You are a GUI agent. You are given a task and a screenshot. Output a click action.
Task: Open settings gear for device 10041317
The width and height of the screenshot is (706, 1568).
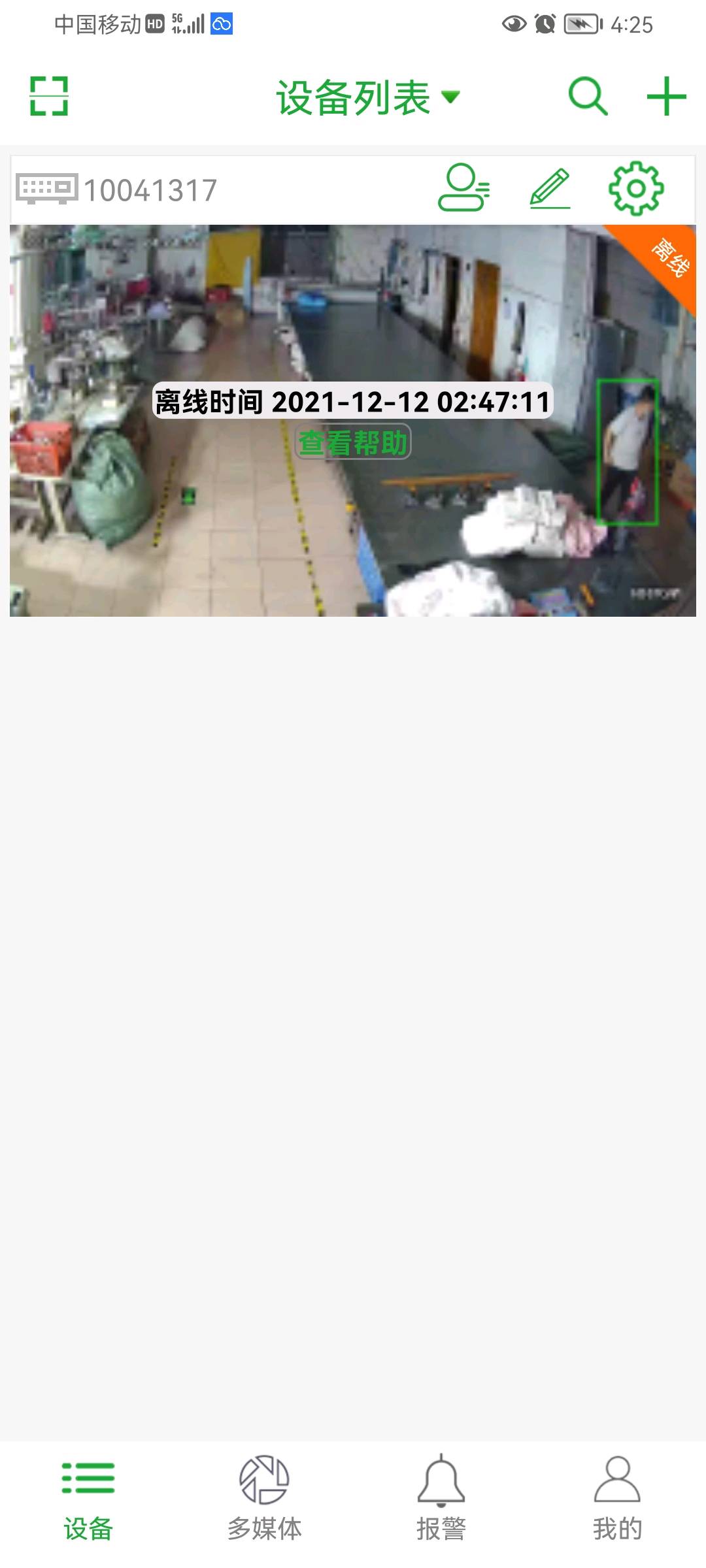click(x=636, y=188)
